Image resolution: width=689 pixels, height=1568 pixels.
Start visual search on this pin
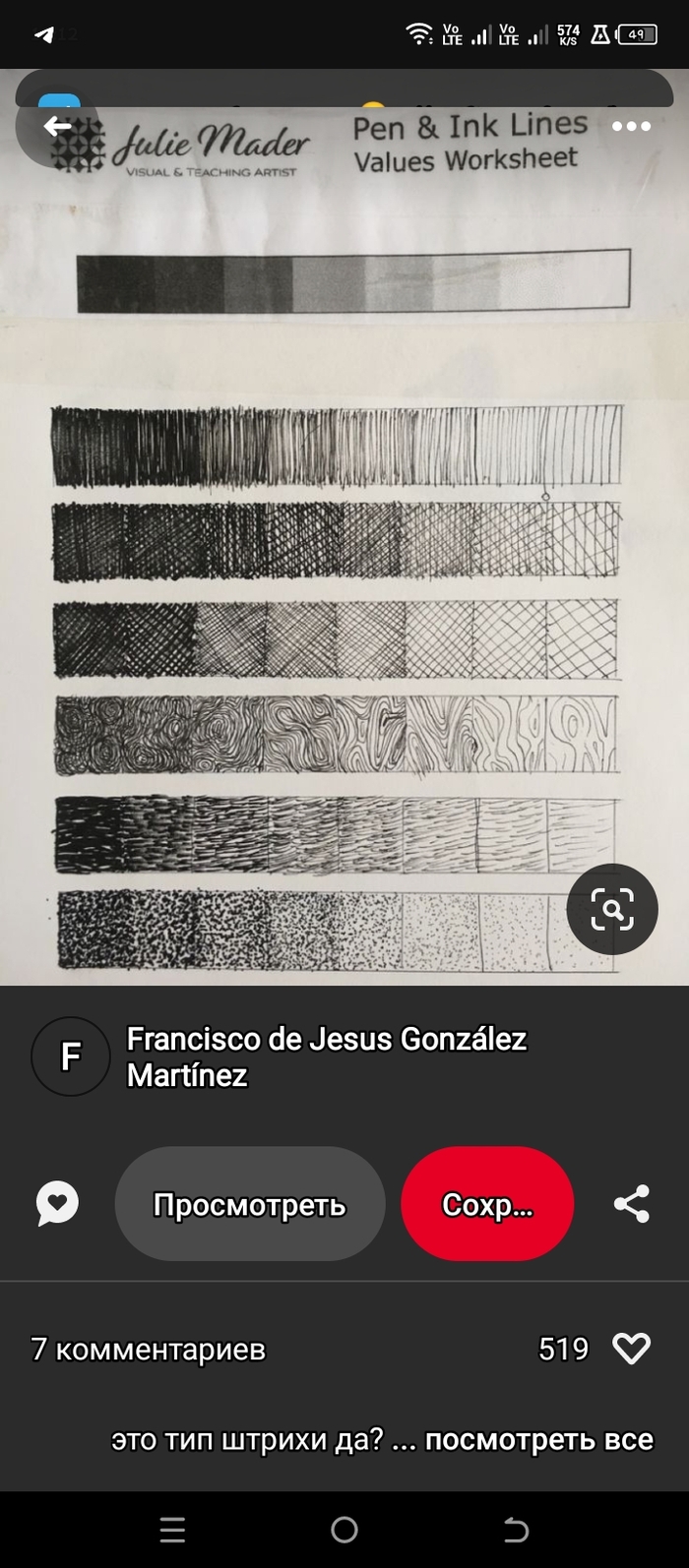click(611, 909)
